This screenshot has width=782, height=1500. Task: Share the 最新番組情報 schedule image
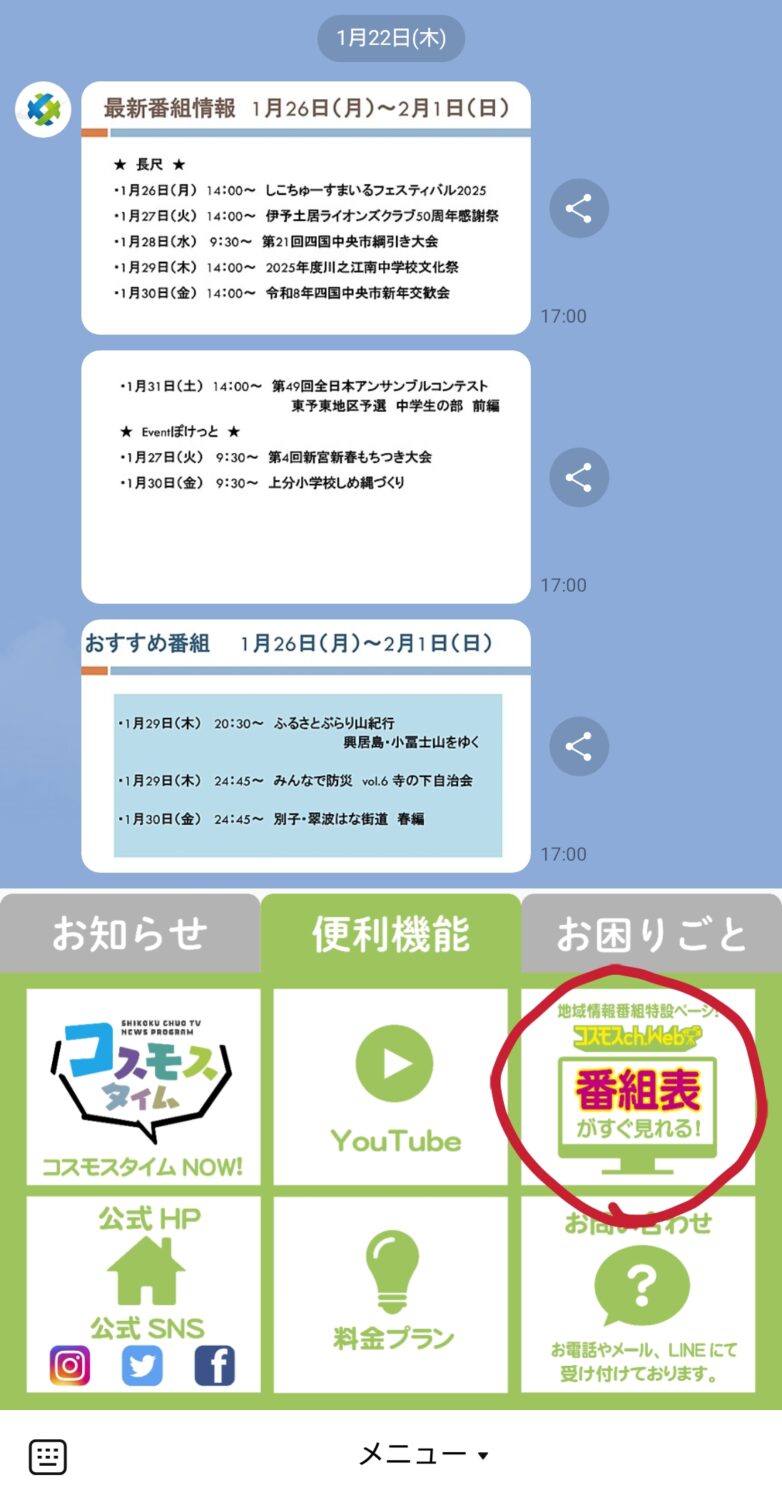pos(578,209)
